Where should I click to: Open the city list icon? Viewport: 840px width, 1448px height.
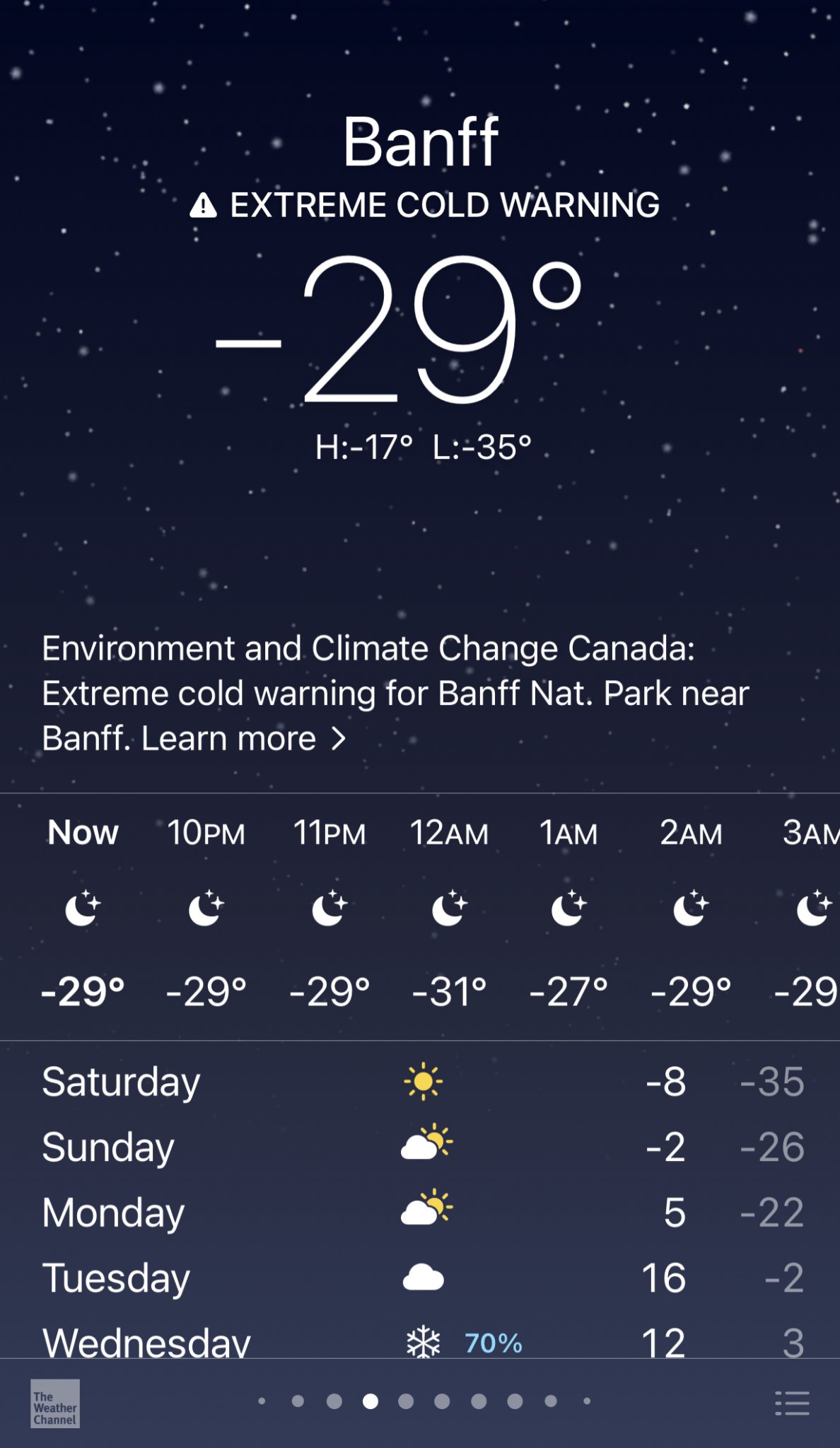792,1403
